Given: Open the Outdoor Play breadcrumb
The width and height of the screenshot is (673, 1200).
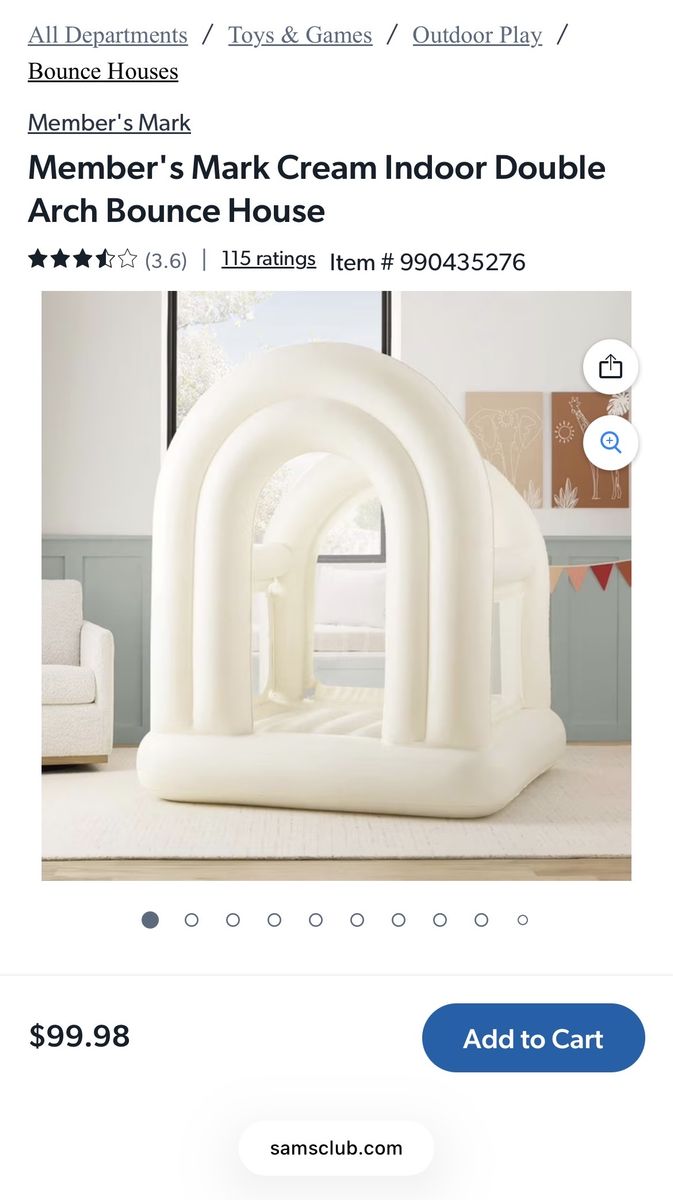Looking at the screenshot, I should click(477, 35).
